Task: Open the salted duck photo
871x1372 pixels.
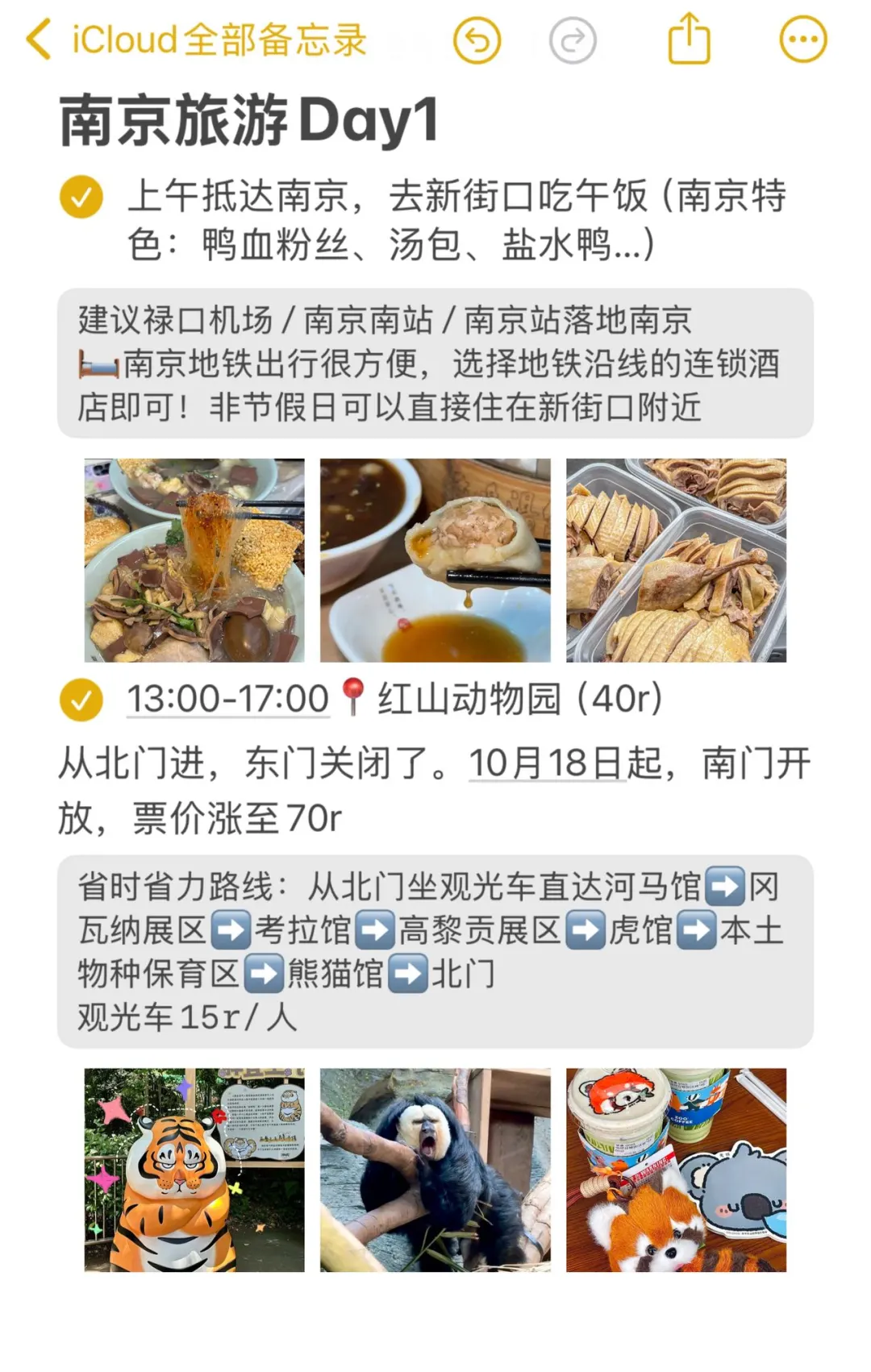Action: click(676, 560)
